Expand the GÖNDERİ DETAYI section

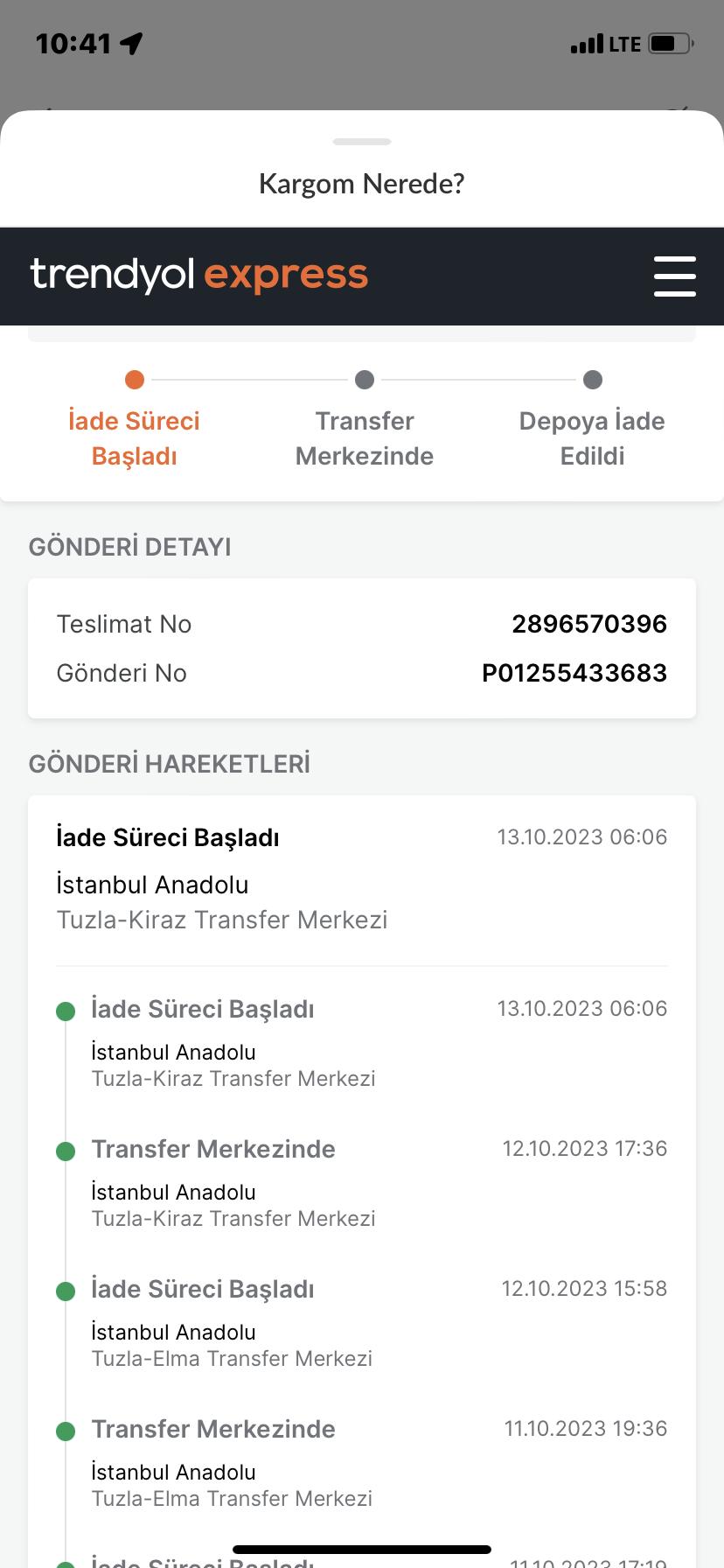130,546
